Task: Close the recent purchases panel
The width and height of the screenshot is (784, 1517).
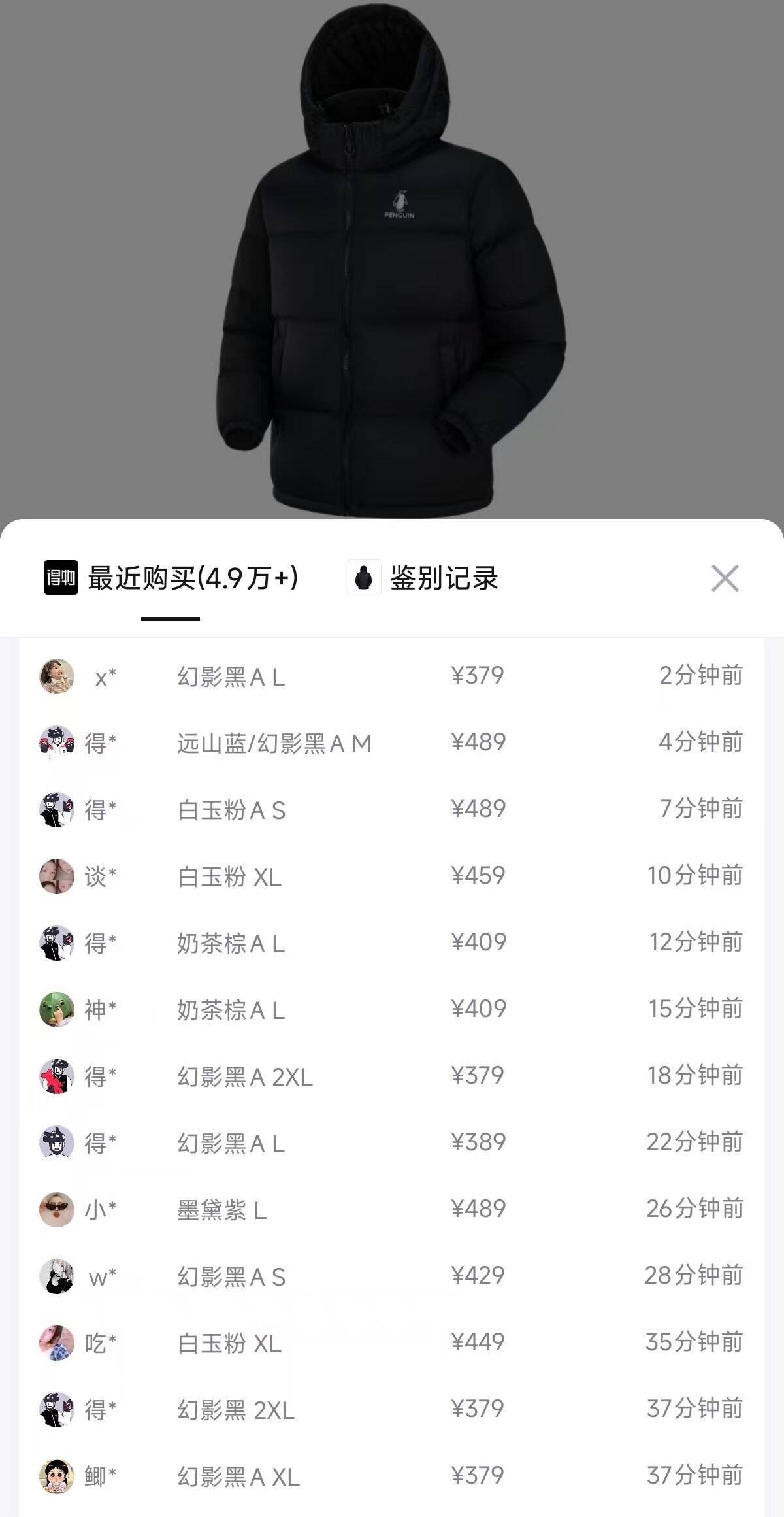Action: (725, 578)
